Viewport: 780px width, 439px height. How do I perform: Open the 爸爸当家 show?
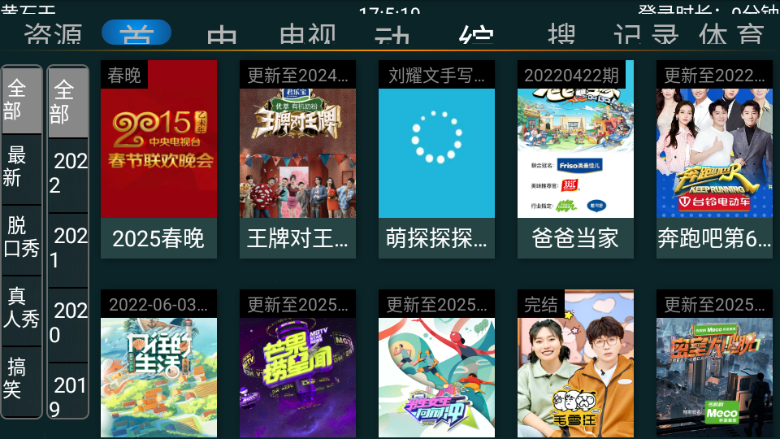575,159
